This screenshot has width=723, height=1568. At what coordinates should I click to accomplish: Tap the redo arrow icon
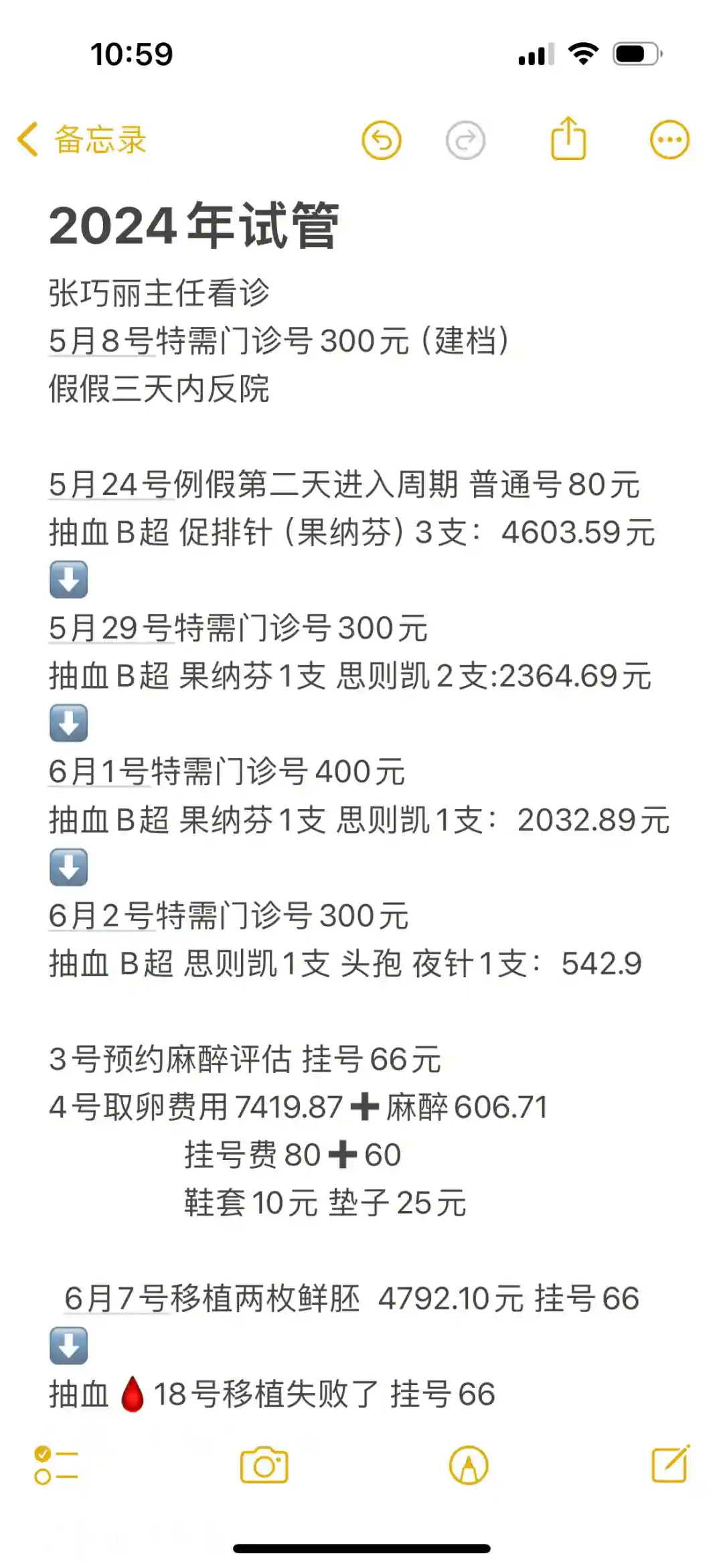pyautogui.click(x=465, y=141)
